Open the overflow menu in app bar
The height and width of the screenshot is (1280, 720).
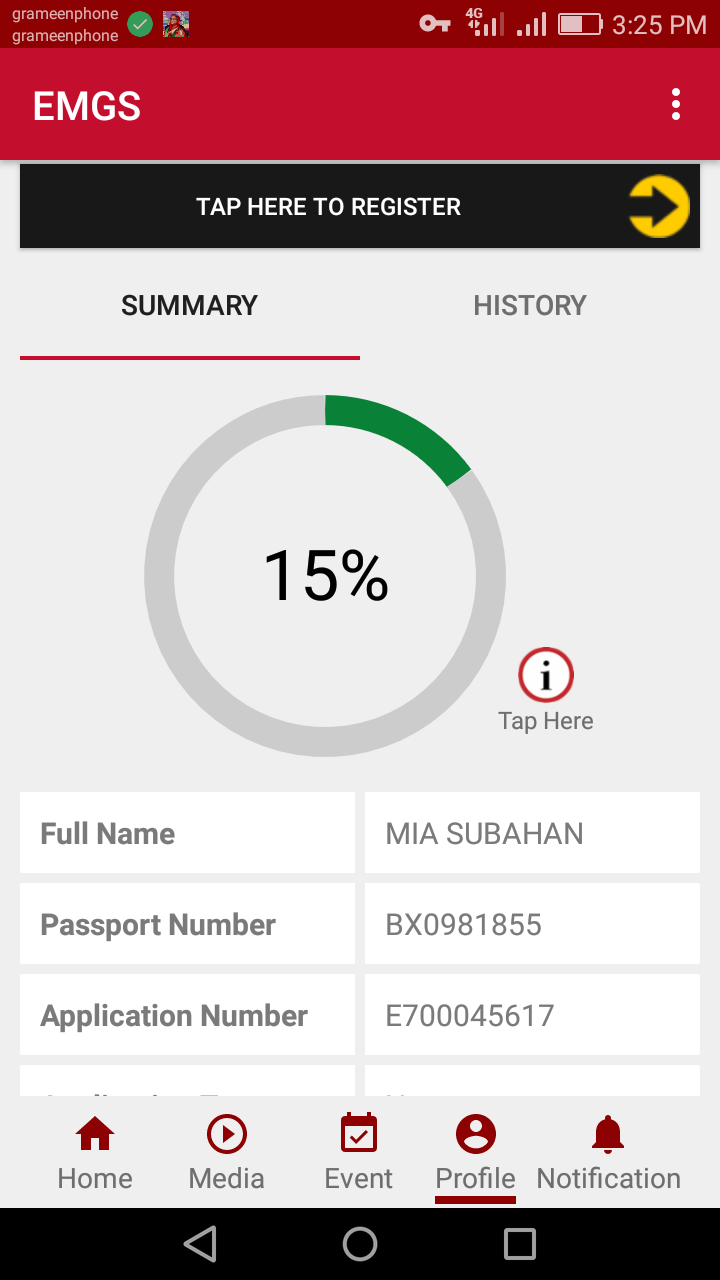tap(676, 105)
